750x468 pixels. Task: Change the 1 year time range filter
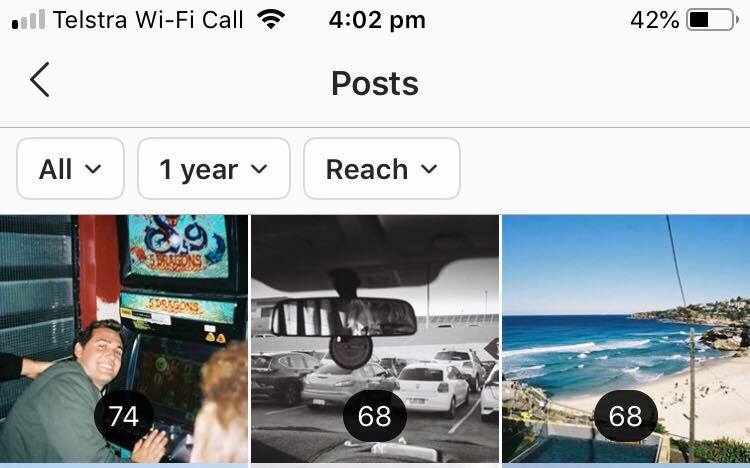pos(213,169)
